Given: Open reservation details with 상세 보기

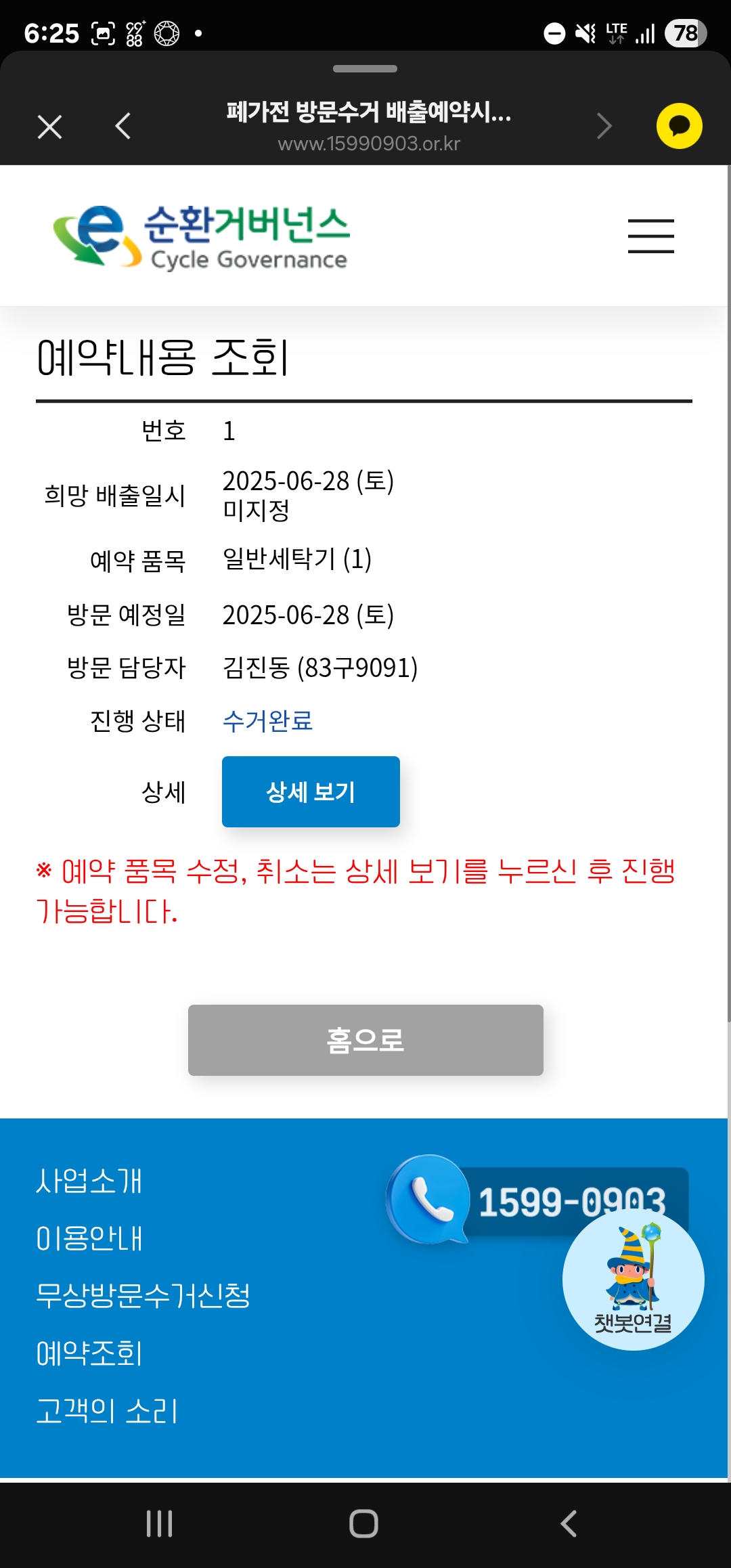Looking at the screenshot, I should (311, 791).
